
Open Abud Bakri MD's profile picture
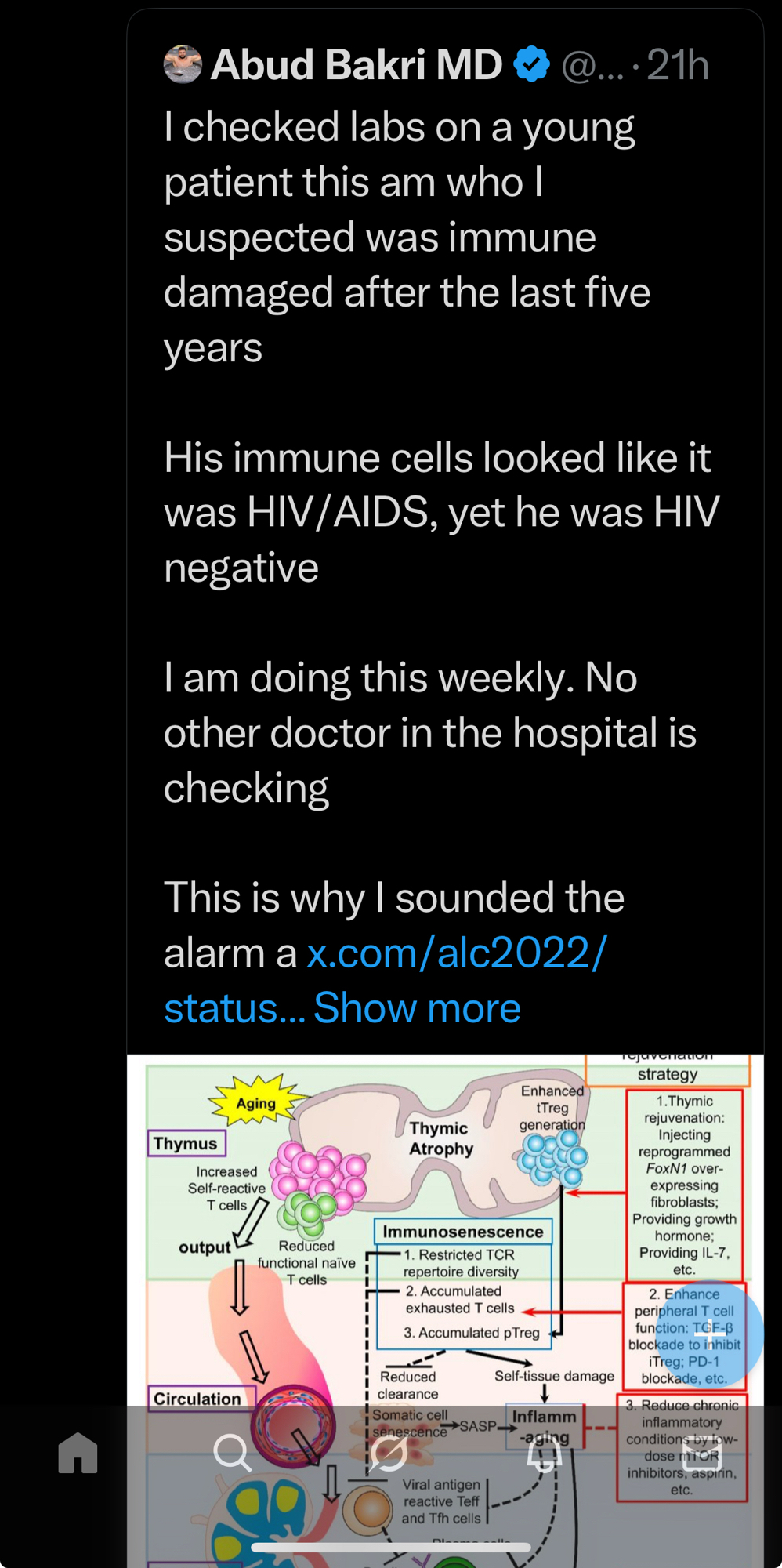[x=183, y=64]
